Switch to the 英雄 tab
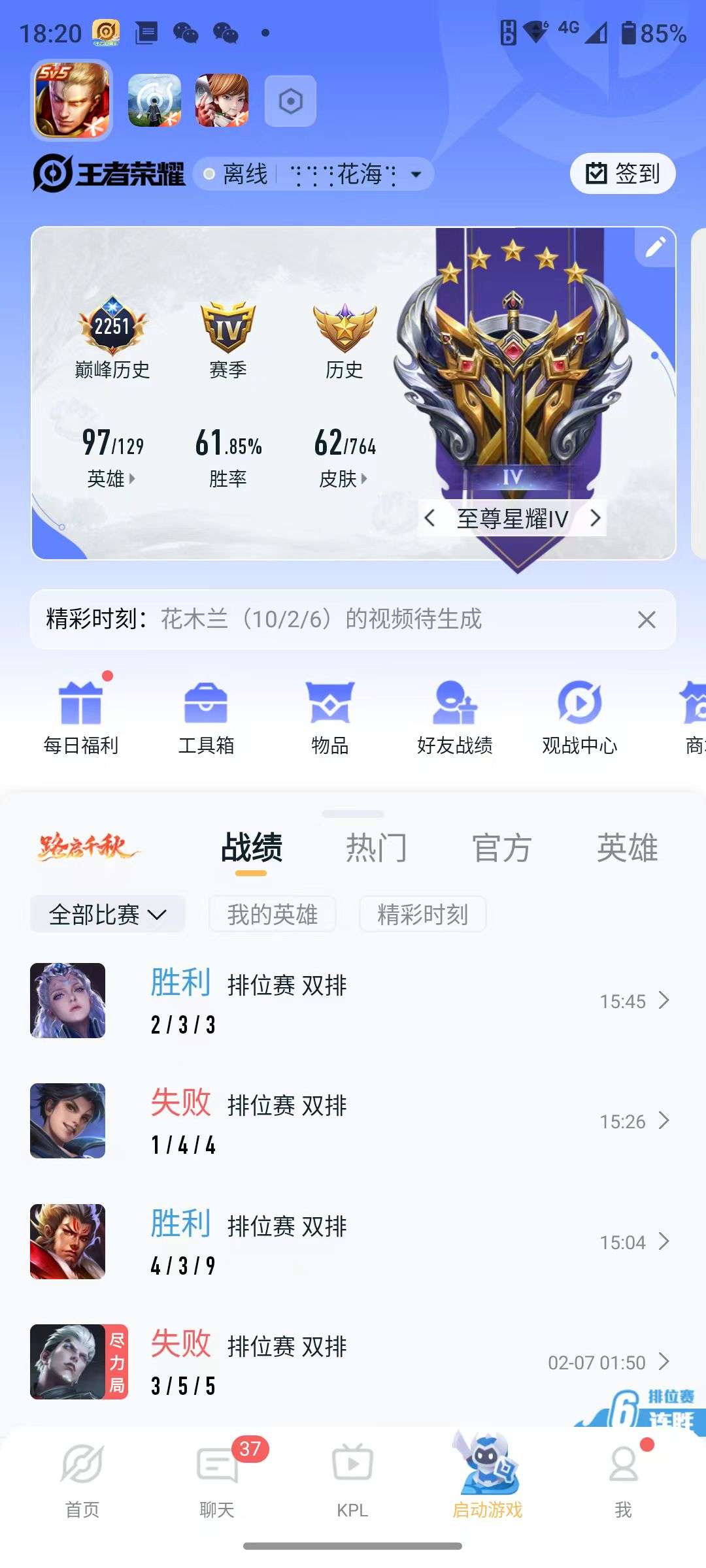 click(628, 847)
